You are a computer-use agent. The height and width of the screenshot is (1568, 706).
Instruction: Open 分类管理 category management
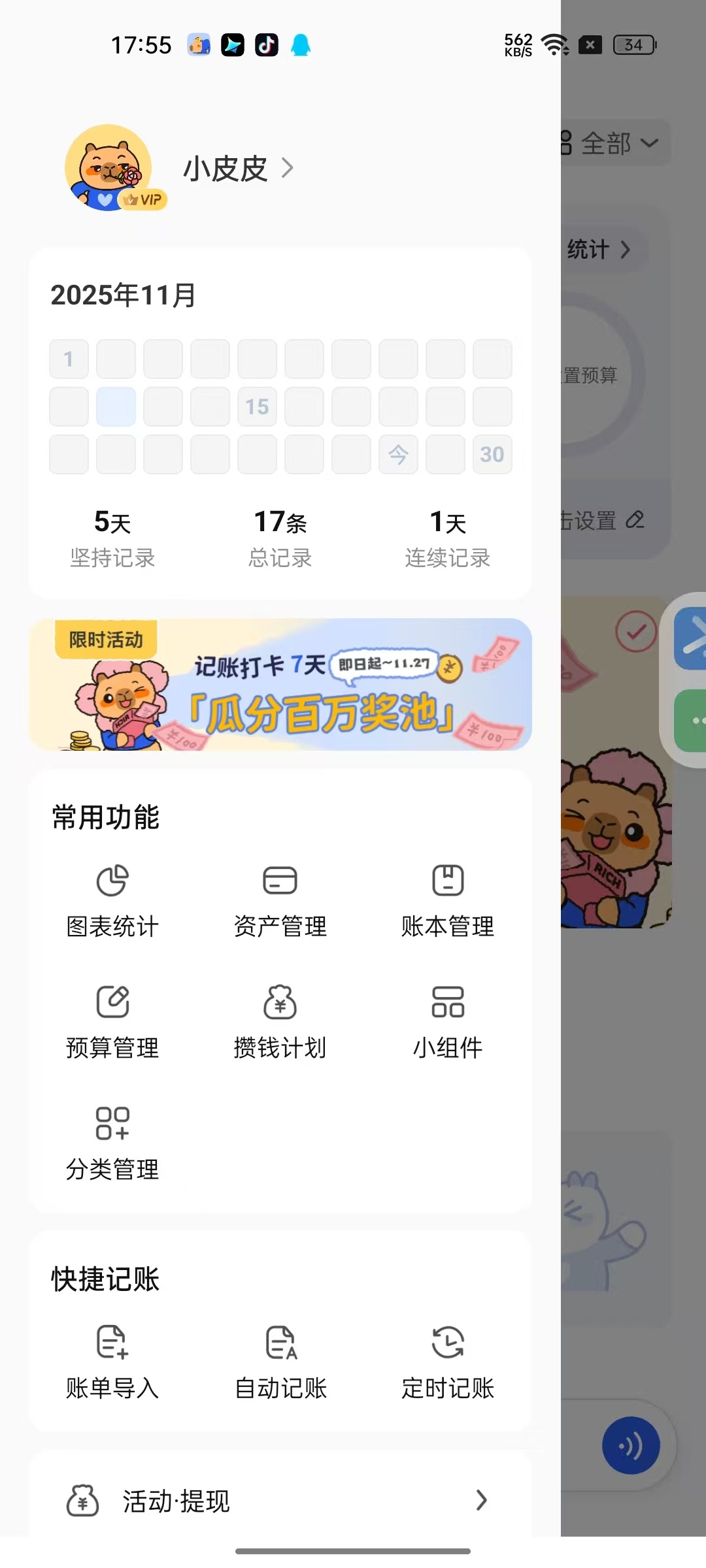coord(112,1143)
